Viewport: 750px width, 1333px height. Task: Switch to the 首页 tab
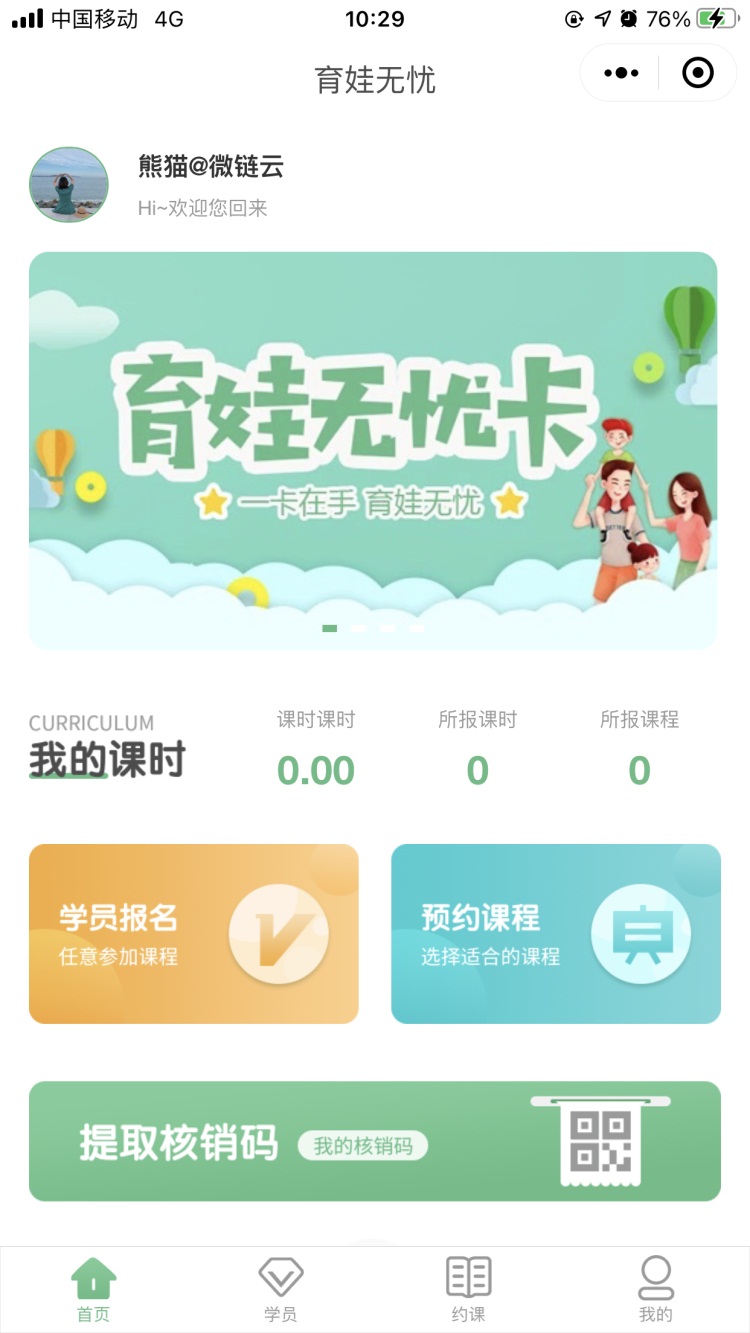(93, 1290)
